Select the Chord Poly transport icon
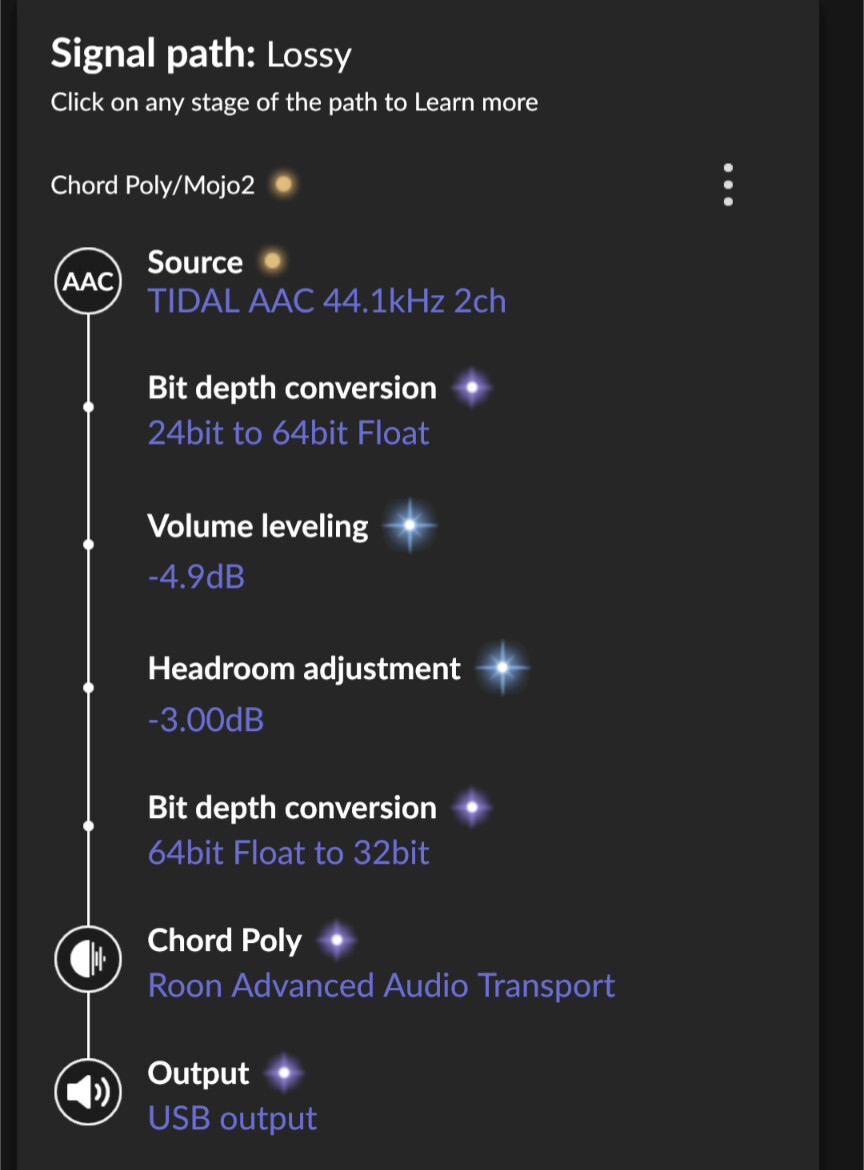This screenshot has width=864, height=1170. pyautogui.click(x=87, y=958)
